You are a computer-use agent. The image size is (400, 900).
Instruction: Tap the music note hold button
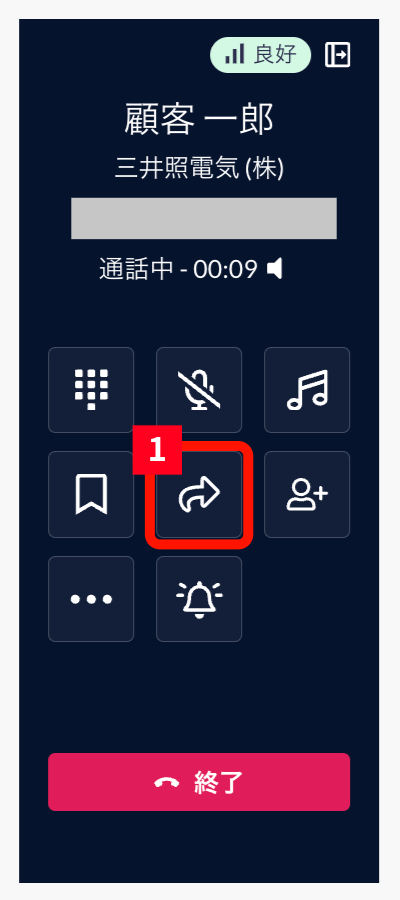coord(306,390)
